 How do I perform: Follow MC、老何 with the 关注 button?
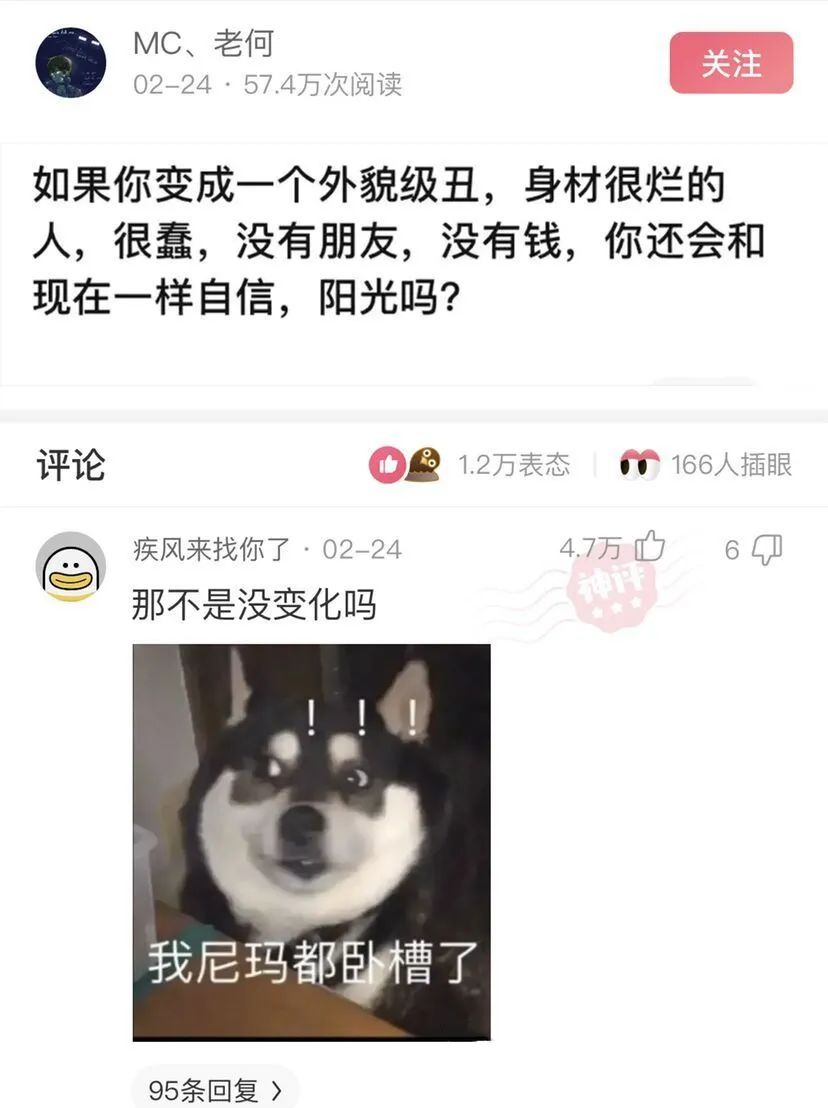[x=731, y=63]
